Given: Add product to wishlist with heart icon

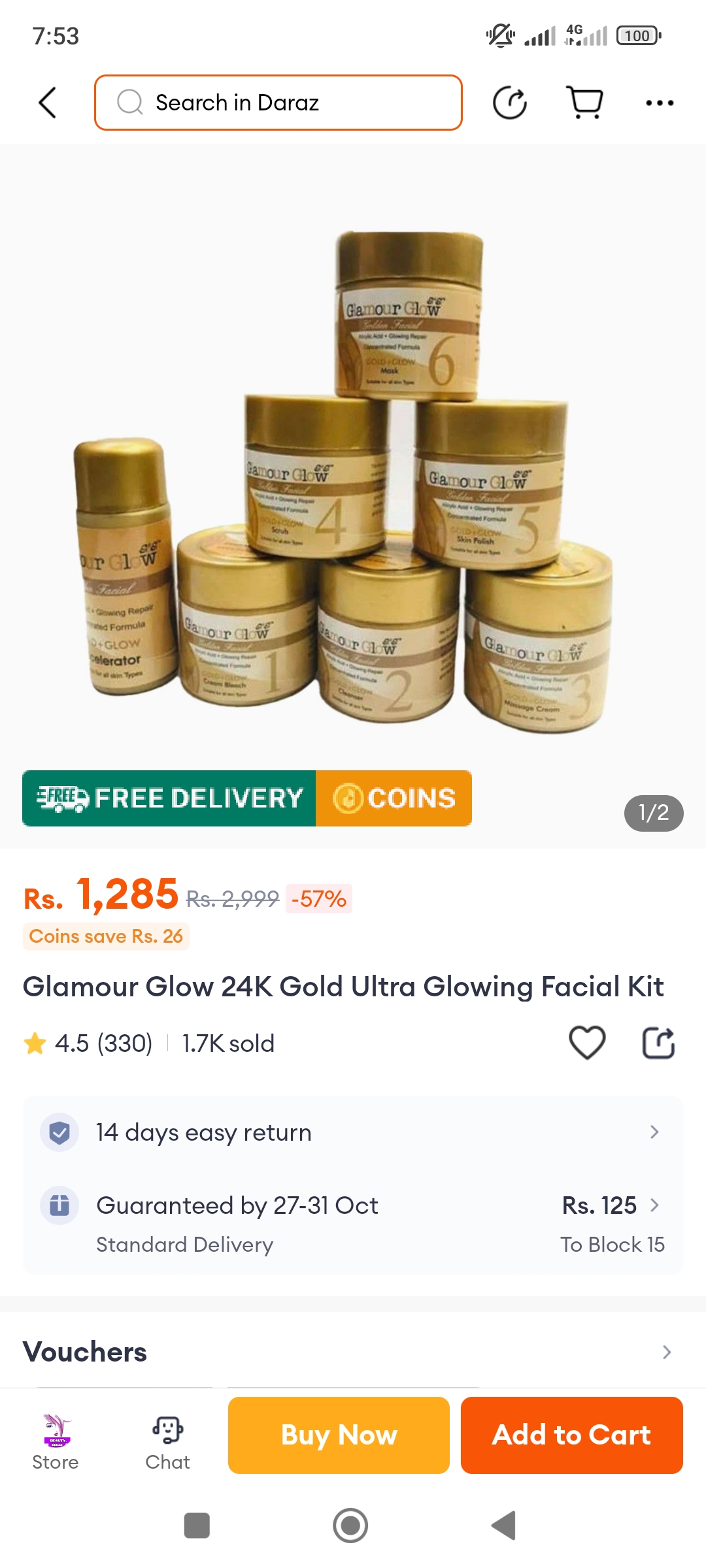Looking at the screenshot, I should [587, 1043].
